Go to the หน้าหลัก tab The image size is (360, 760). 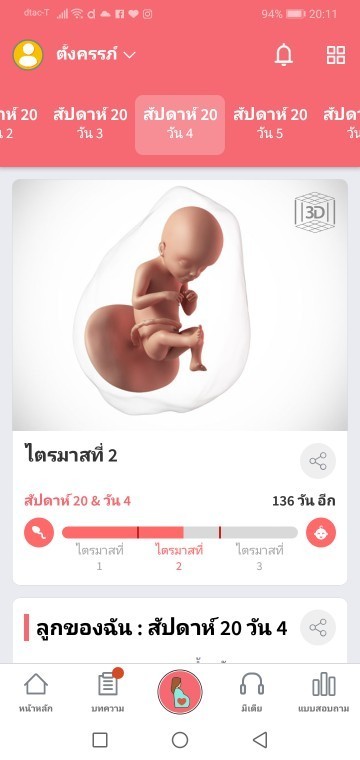[36, 693]
